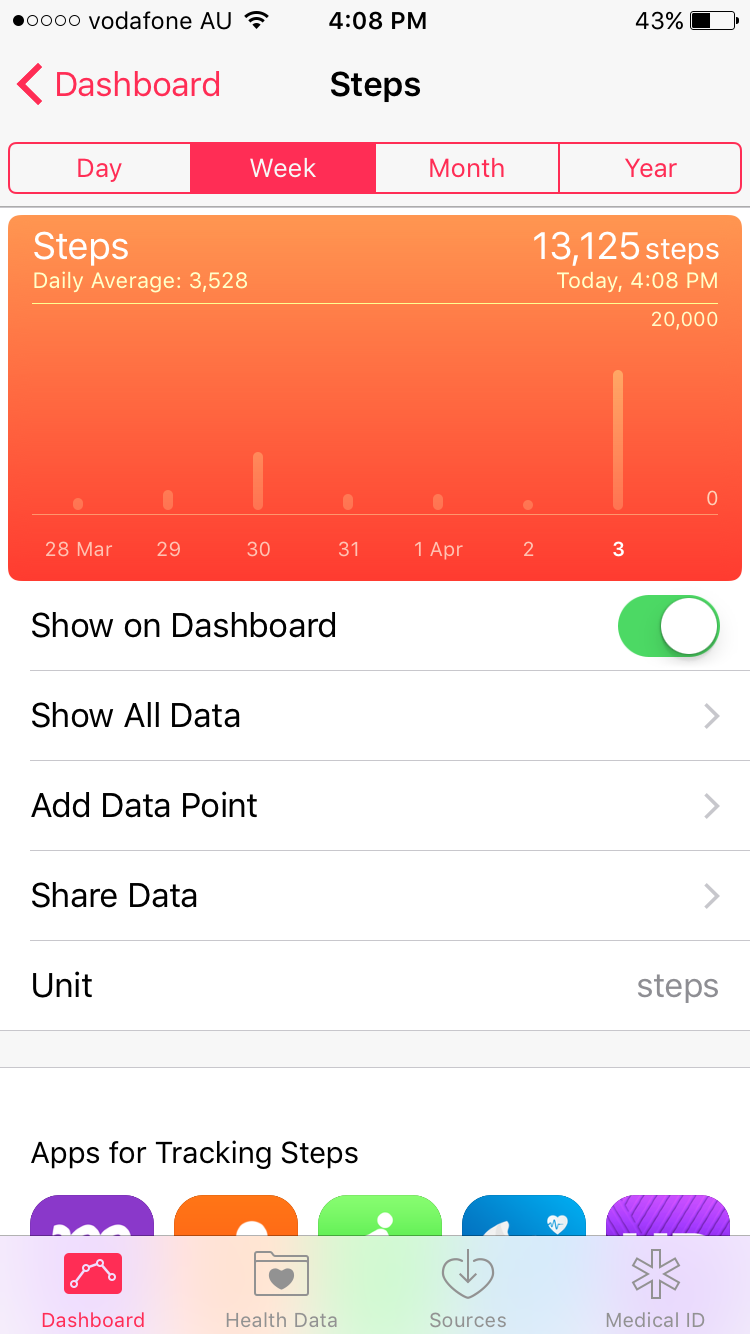Open the Health Data tab
750x1334 pixels.
coord(281,1288)
